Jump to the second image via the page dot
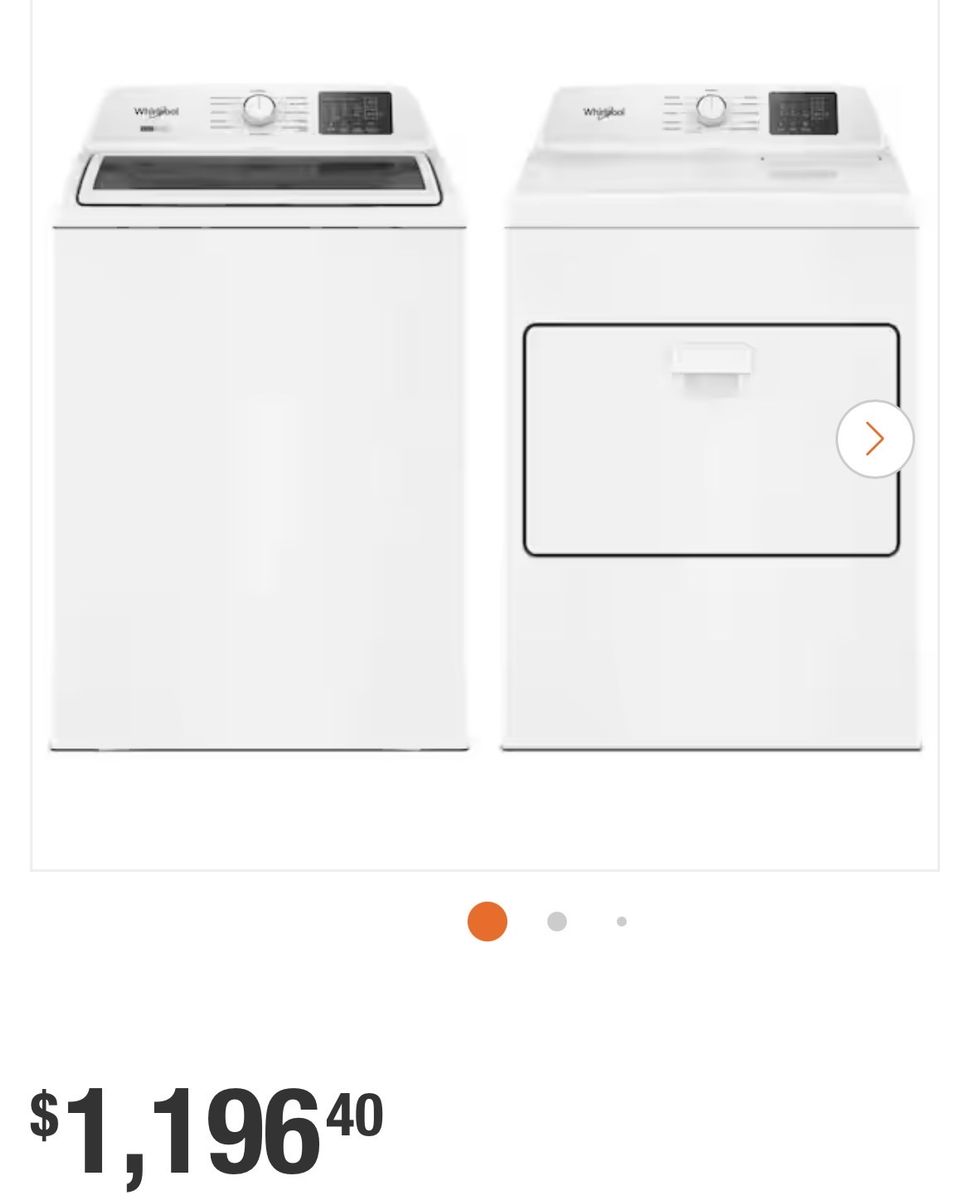This screenshot has height=1200, width=970. click(x=557, y=921)
